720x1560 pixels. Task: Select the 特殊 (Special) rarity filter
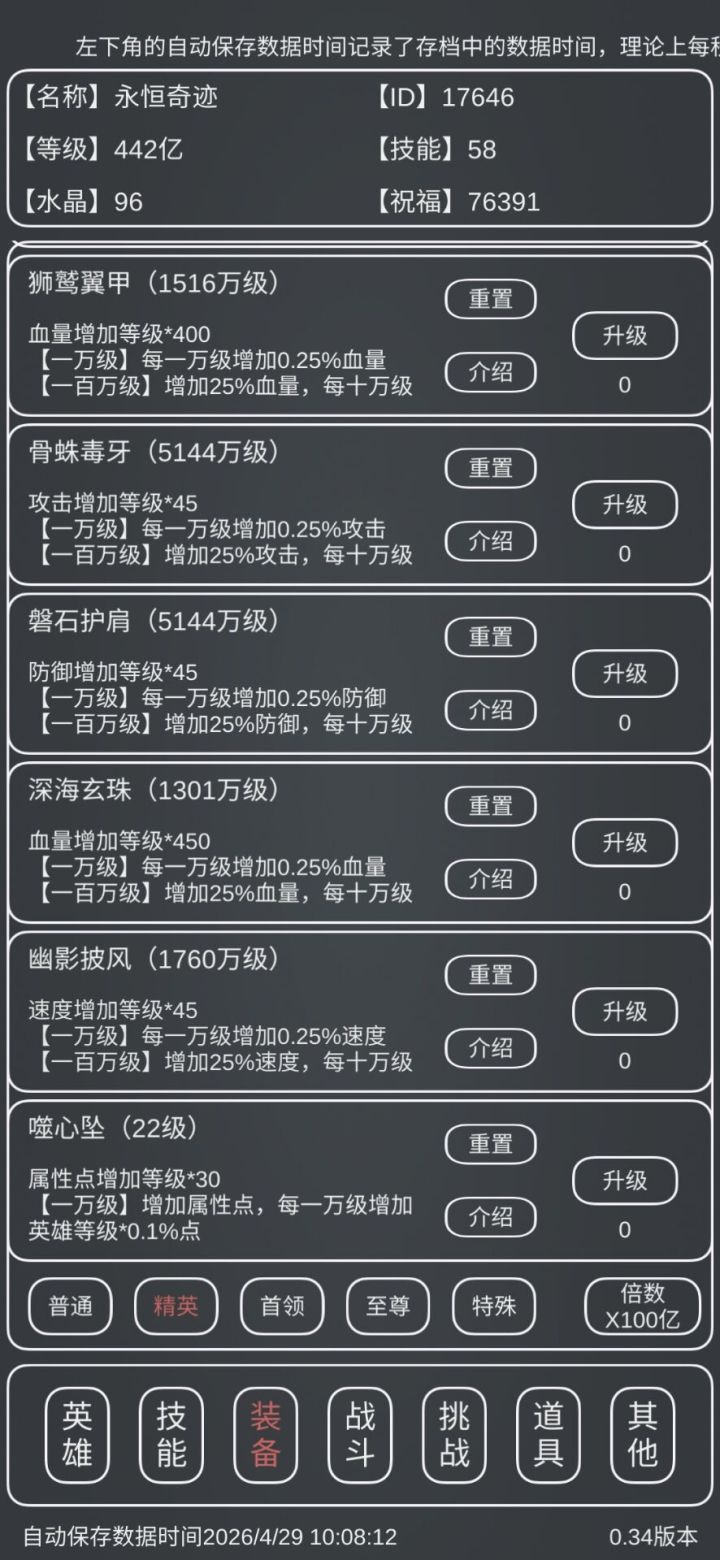[493, 1306]
